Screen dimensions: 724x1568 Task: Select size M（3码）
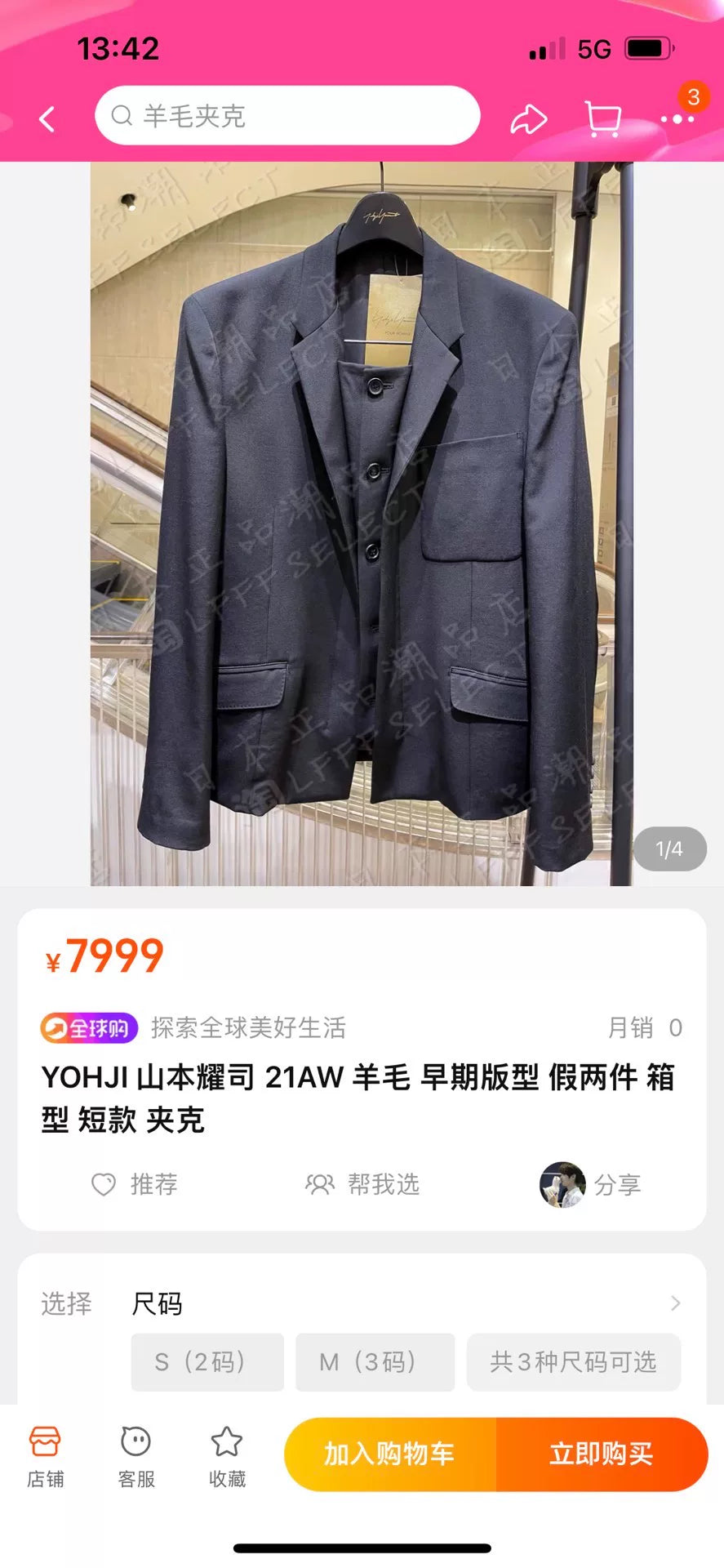coord(375,1362)
